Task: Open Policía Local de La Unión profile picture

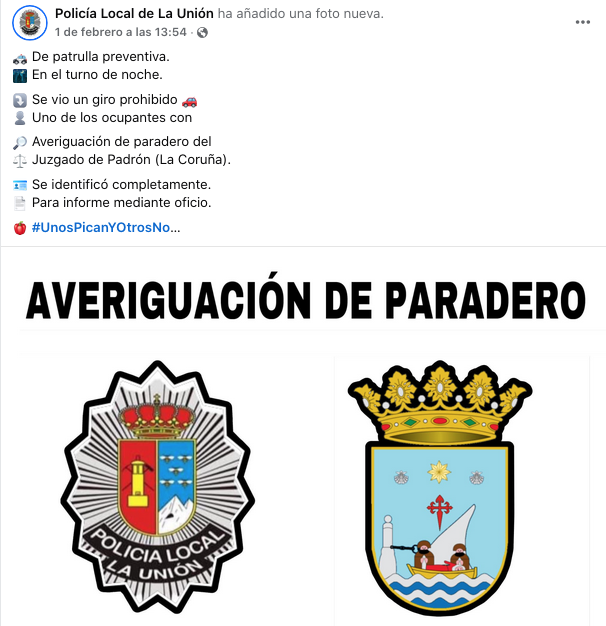Action: [x=31, y=22]
